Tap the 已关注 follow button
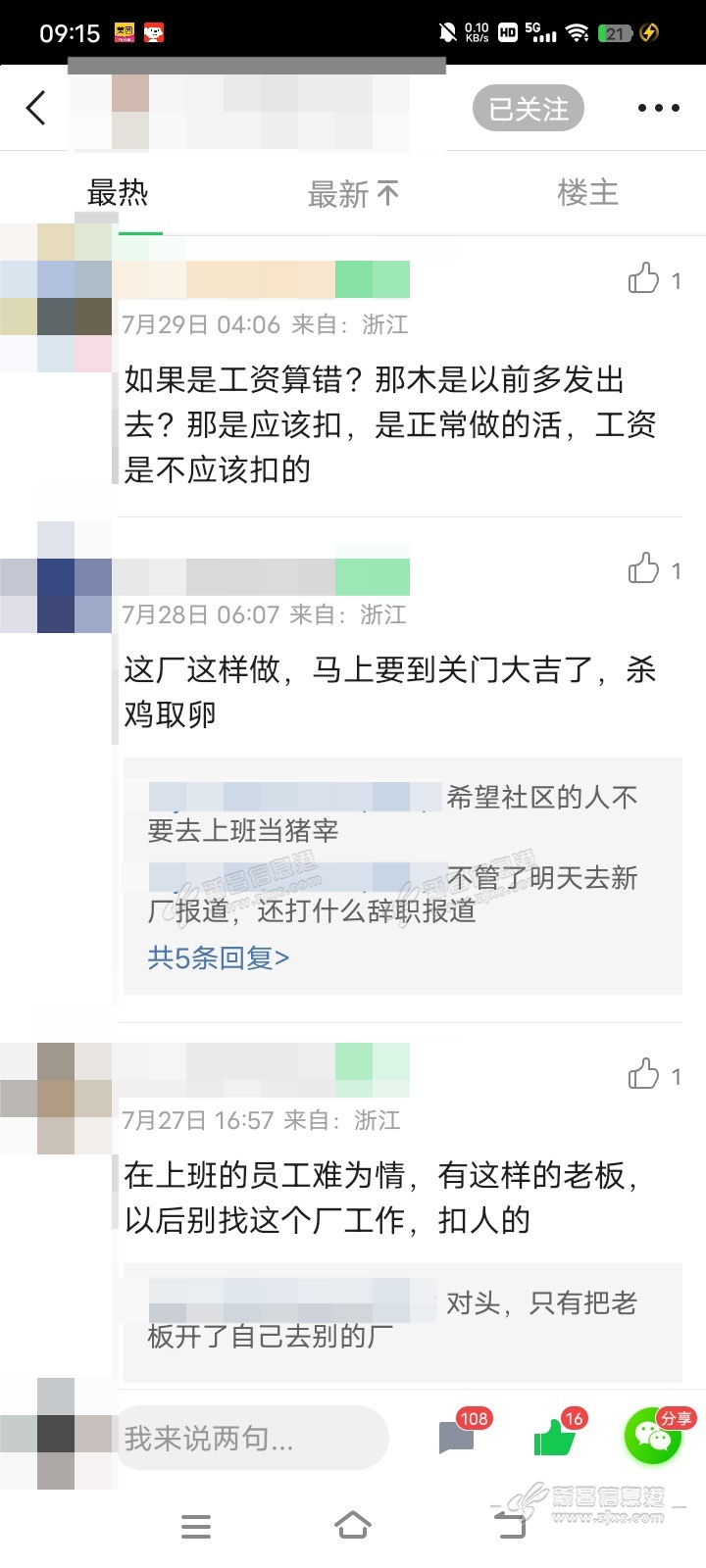 528,108
